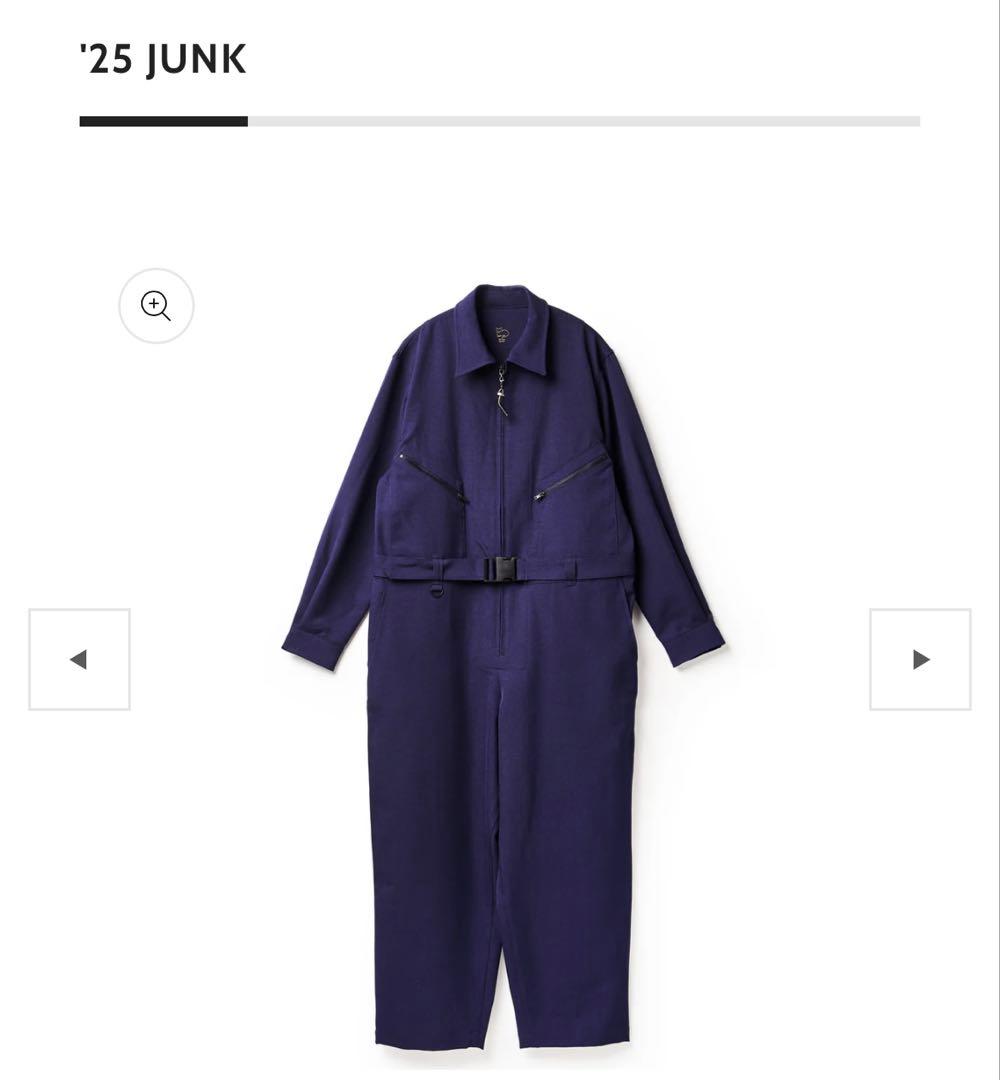
Task: Advance to the next product photo
Action: (x=919, y=659)
